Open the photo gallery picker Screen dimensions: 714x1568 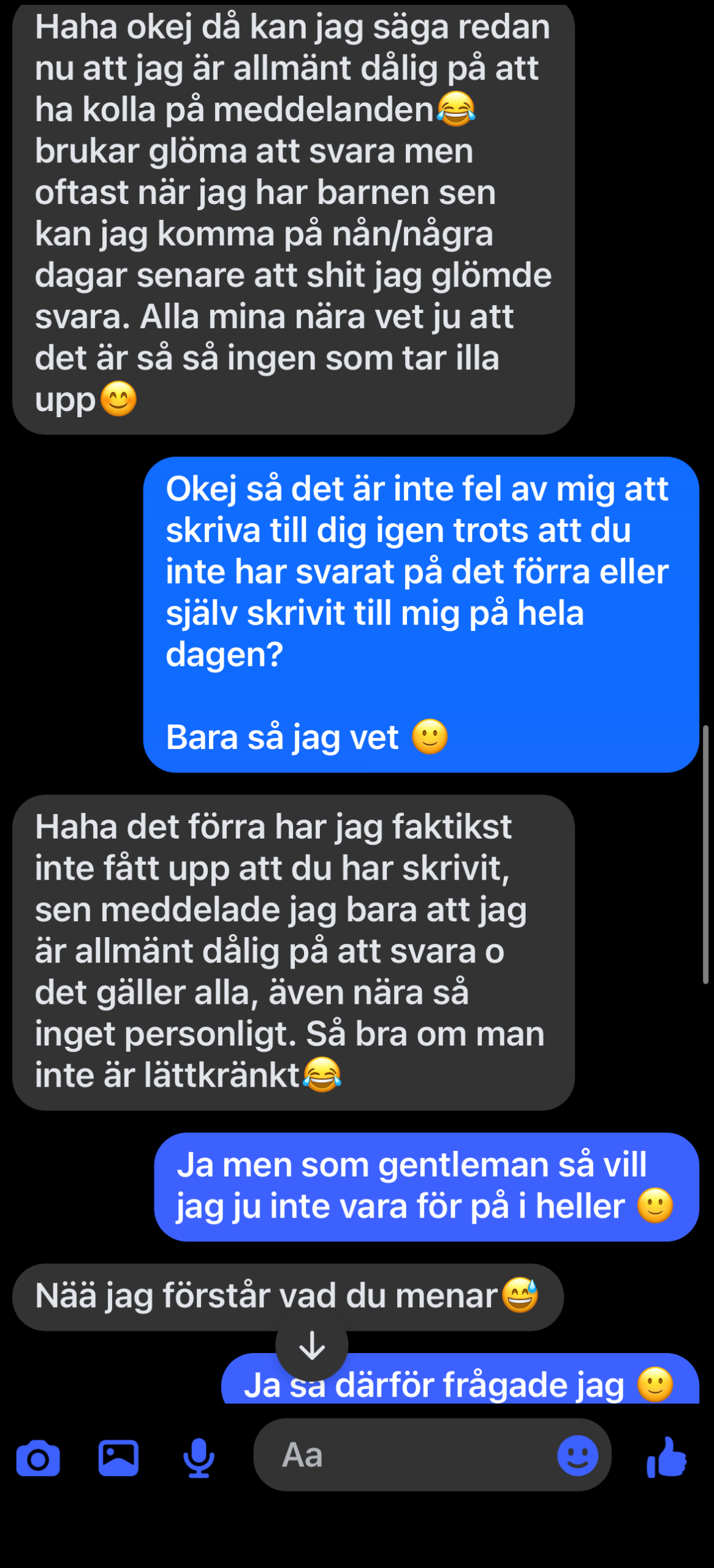coord(118,1458)
